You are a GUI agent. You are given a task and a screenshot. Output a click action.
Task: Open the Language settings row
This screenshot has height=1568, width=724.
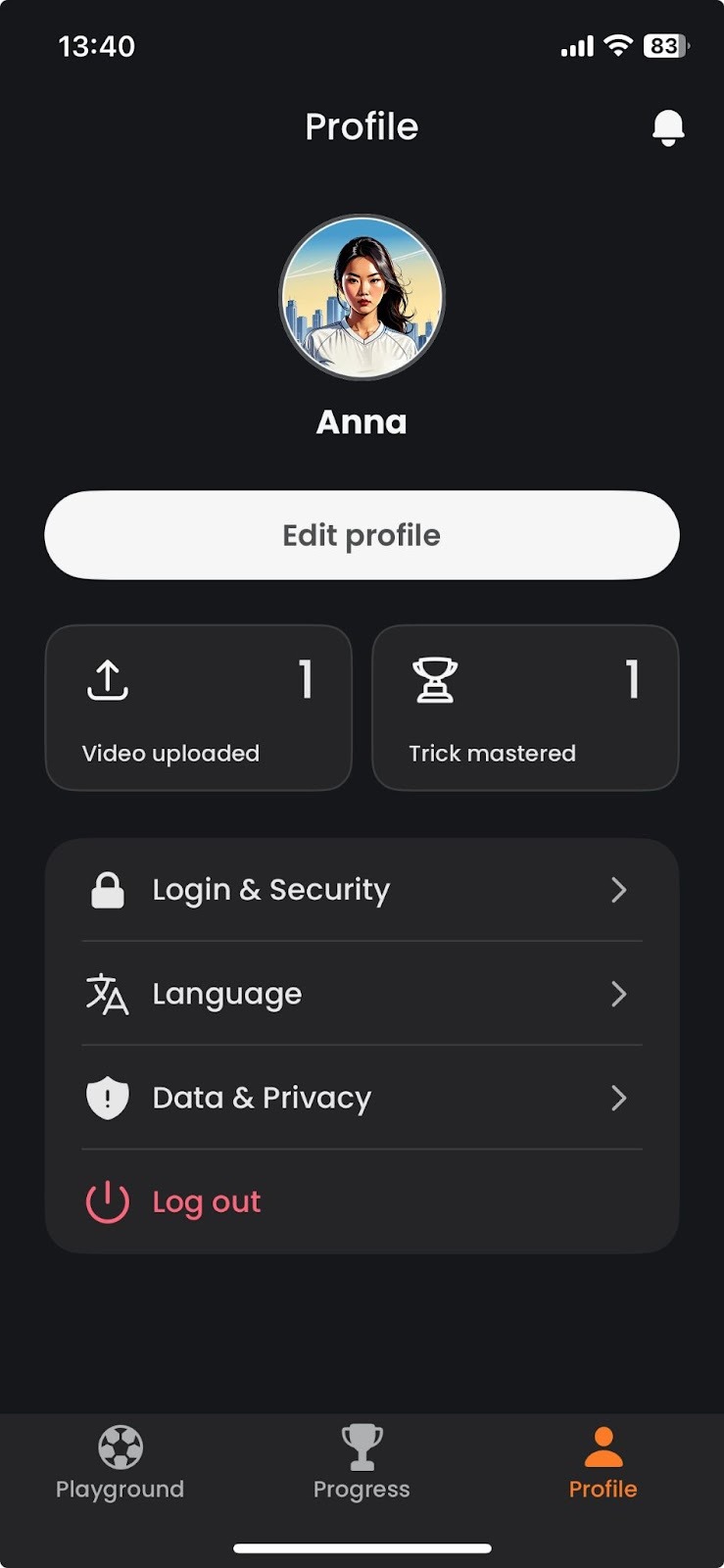tap(362, 994)
